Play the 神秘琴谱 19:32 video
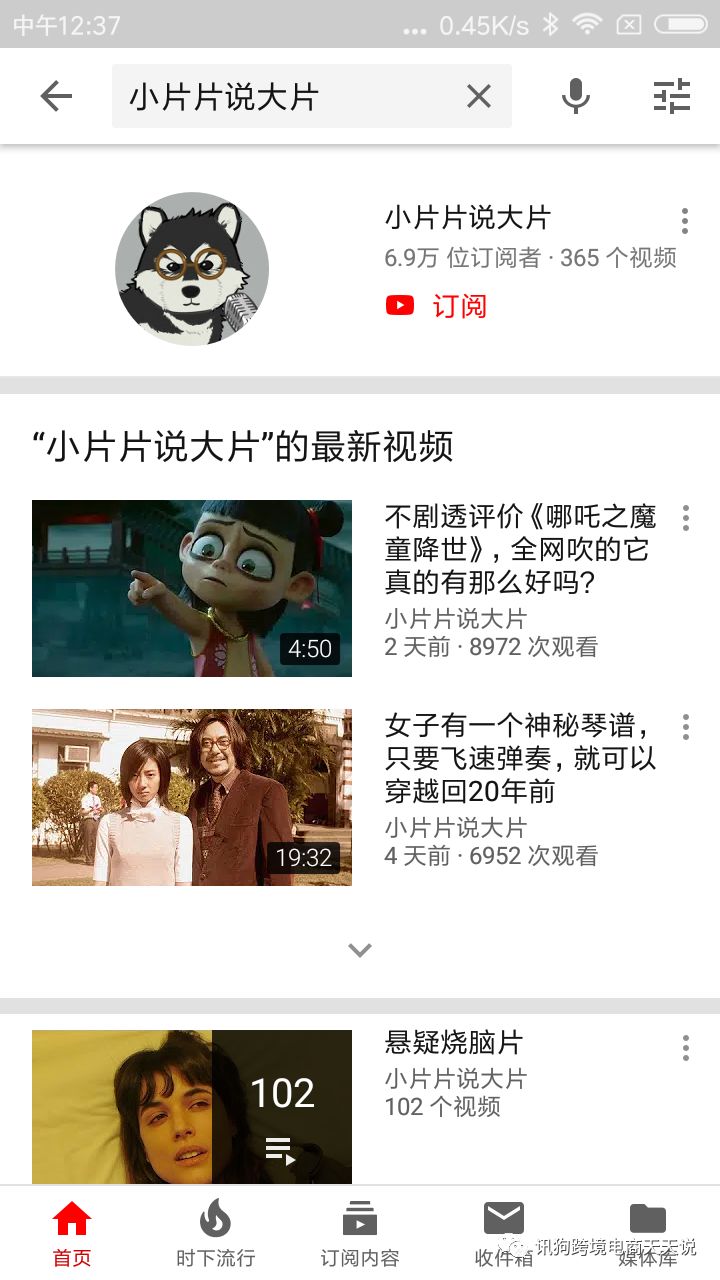The height and width of the screenshot is (1280, 720). [x=192, y=797]
